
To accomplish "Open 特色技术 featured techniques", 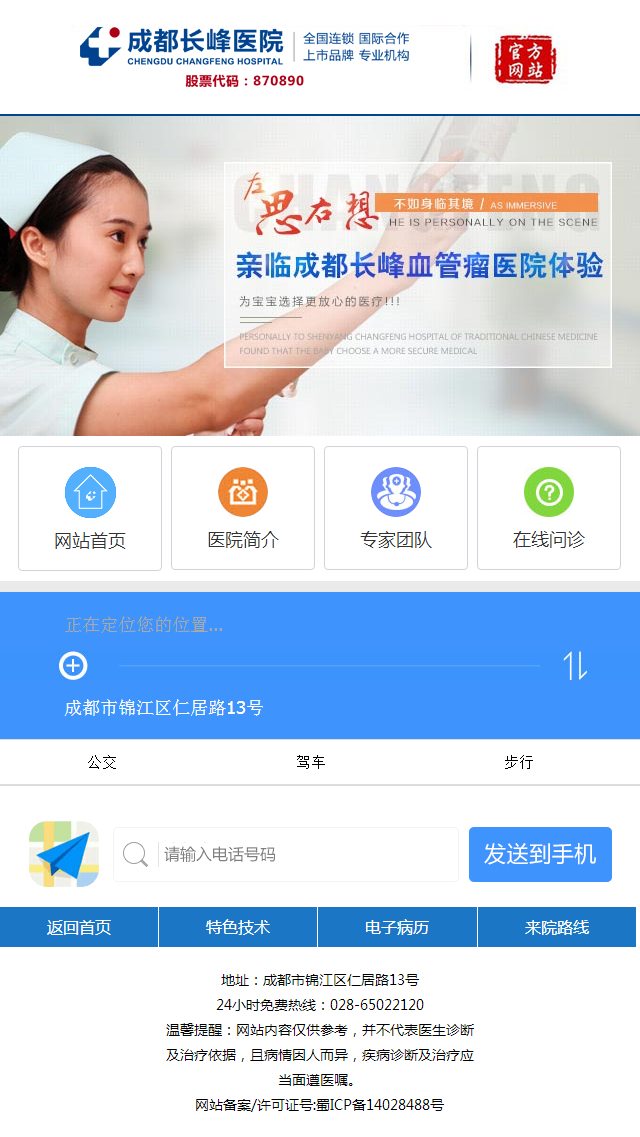I will pyautogui.click(x=238, y=927).
